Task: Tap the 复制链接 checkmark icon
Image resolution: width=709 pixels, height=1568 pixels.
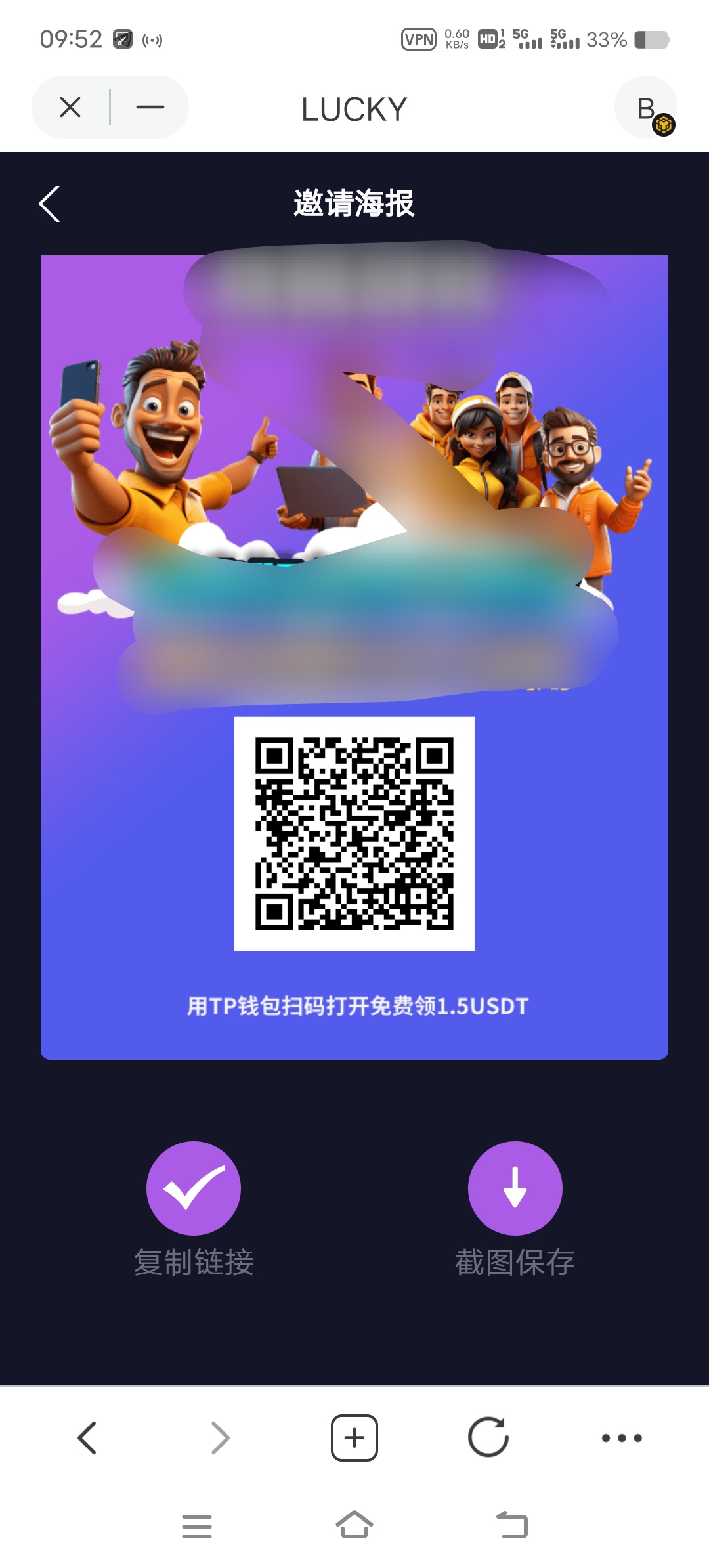Action: [x=193, y=1187]
